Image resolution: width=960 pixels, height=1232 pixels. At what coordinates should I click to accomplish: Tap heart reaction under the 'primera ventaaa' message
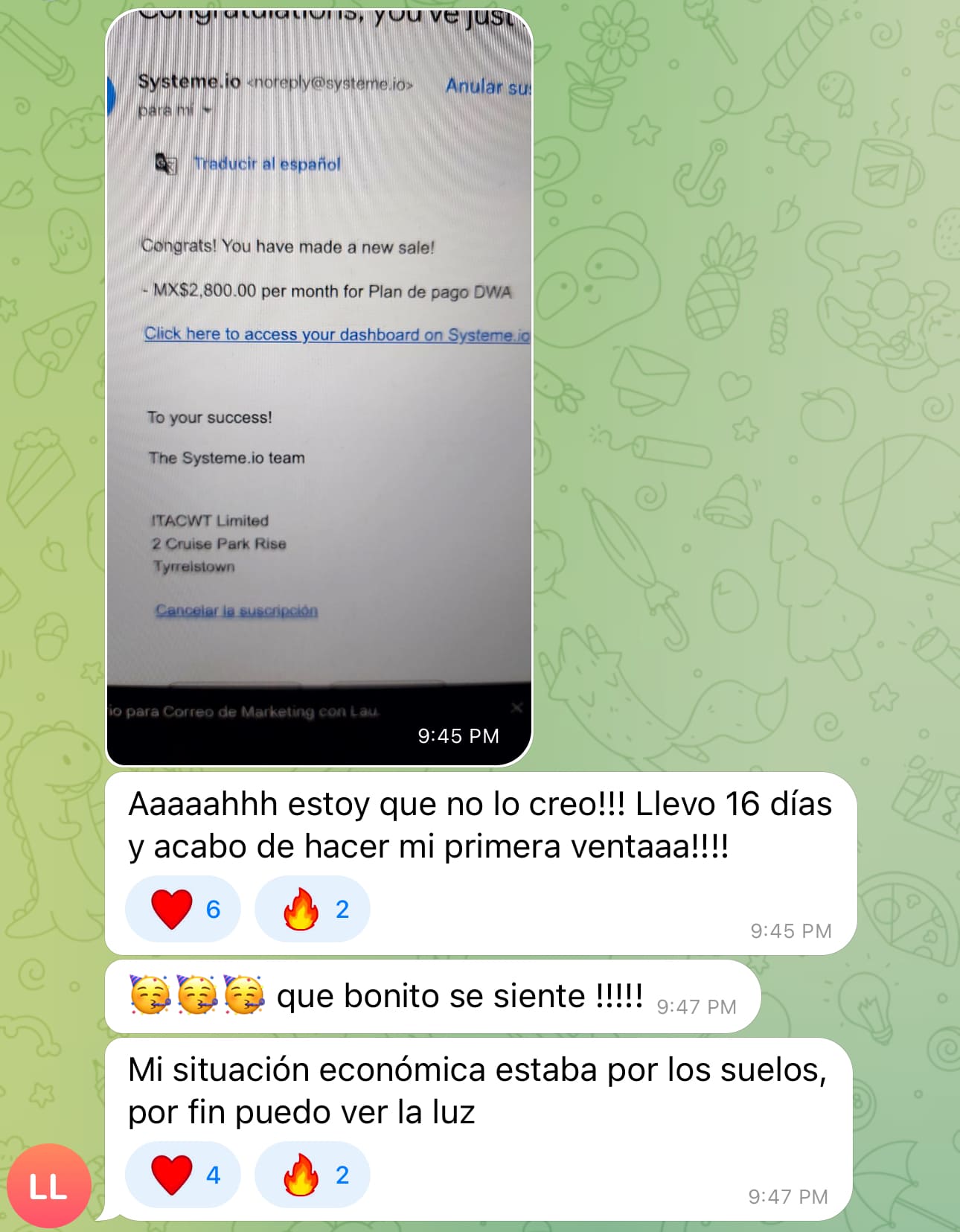point(183,909)
